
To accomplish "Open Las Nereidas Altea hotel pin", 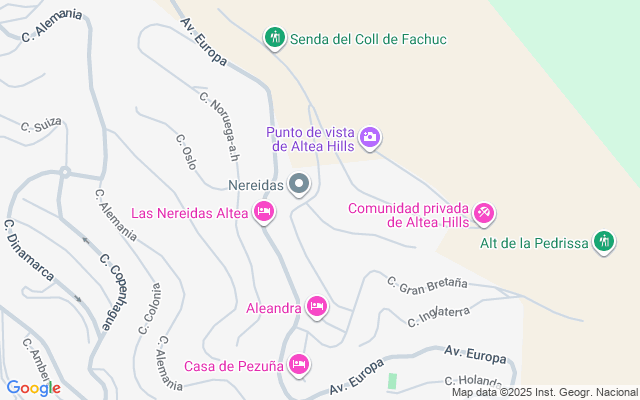I will coord(265,212).
